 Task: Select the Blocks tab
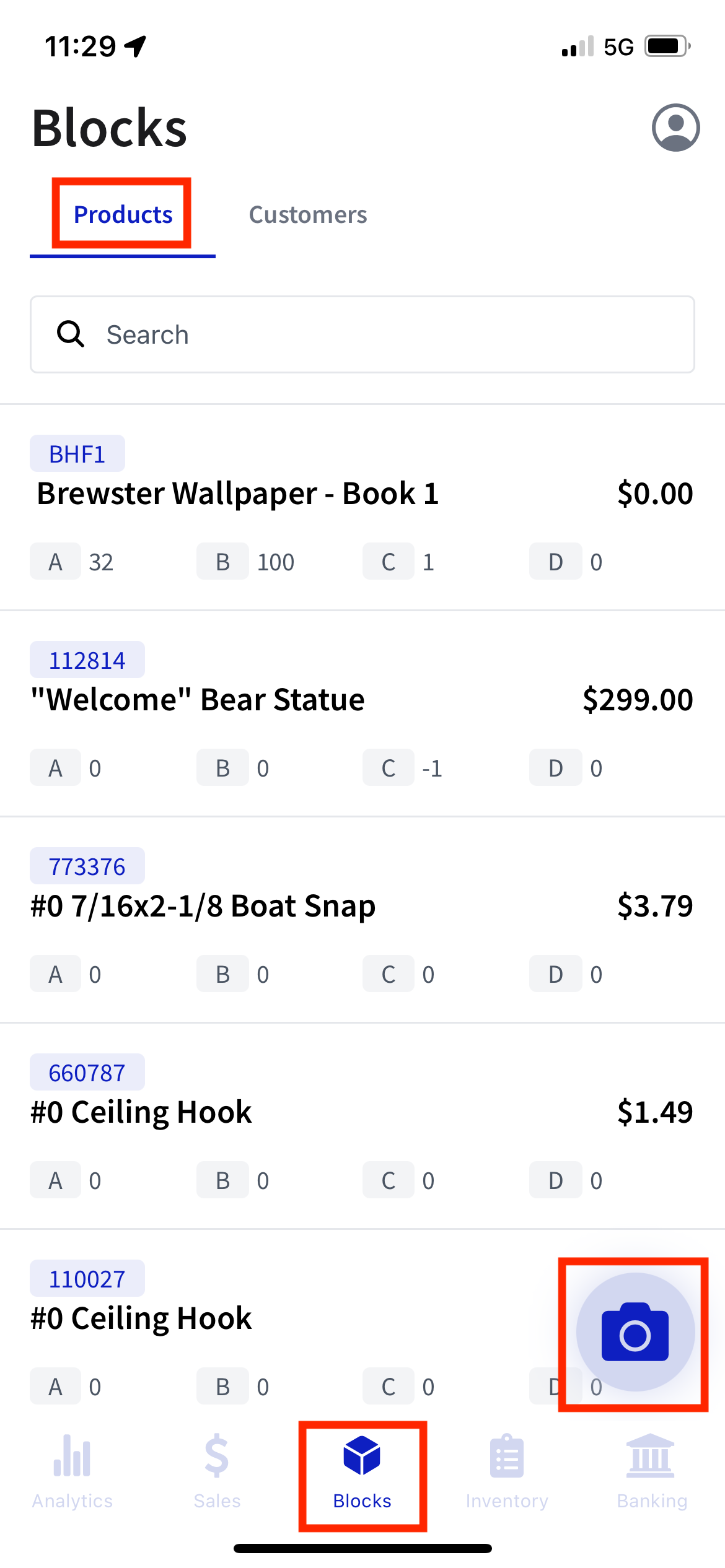pos(362,1473)
